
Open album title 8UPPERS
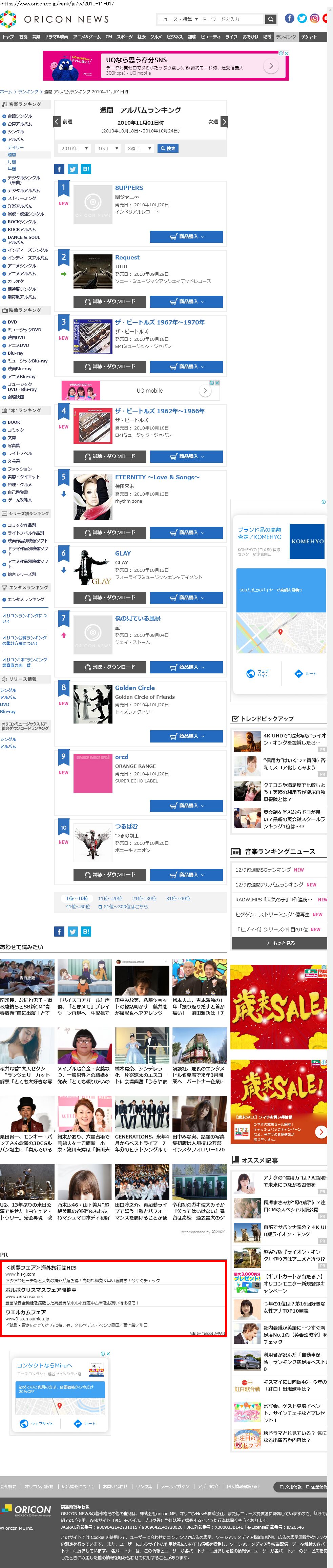[x=129, y=188]
